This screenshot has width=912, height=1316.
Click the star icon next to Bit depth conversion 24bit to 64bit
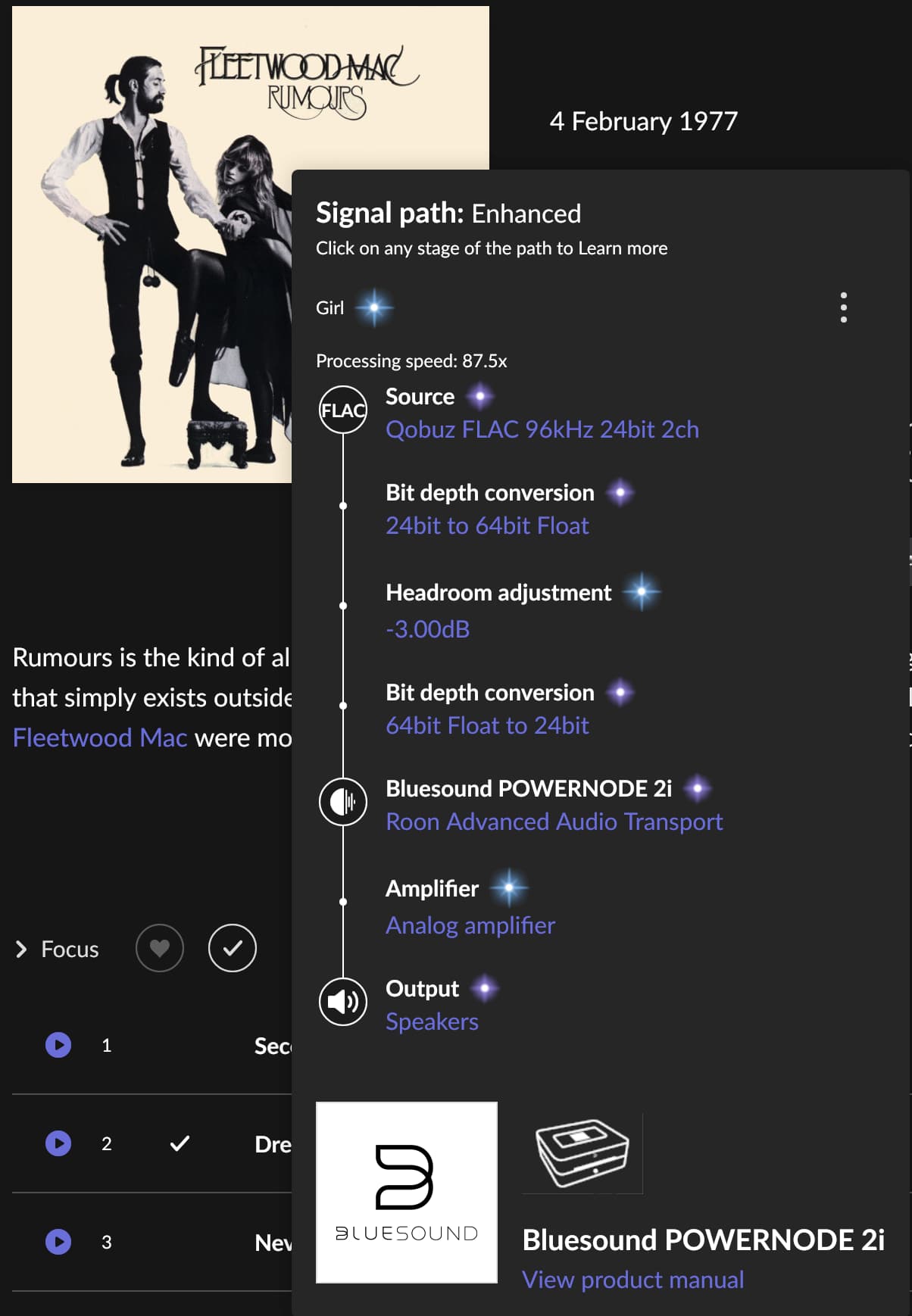[x=621, y=492]
